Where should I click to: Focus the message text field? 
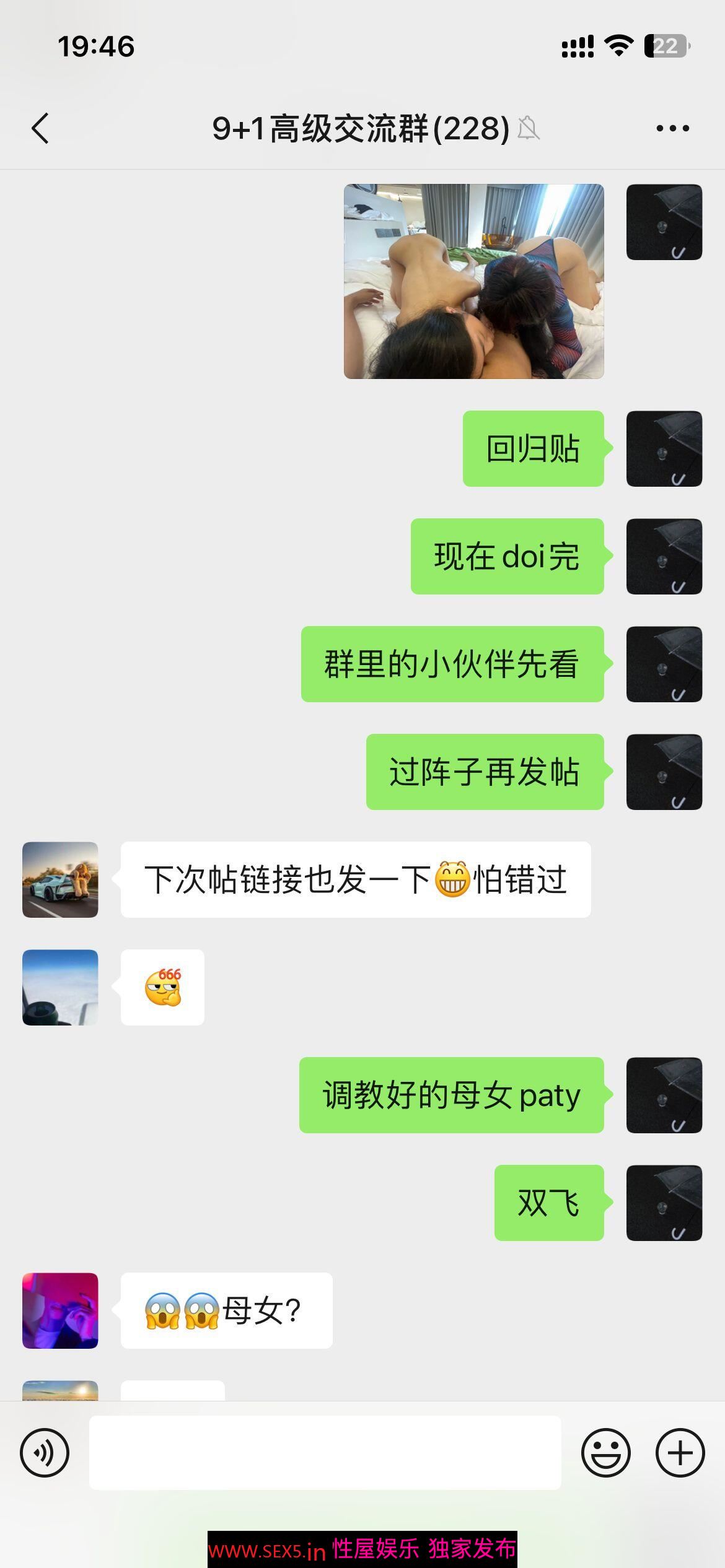325,1453
